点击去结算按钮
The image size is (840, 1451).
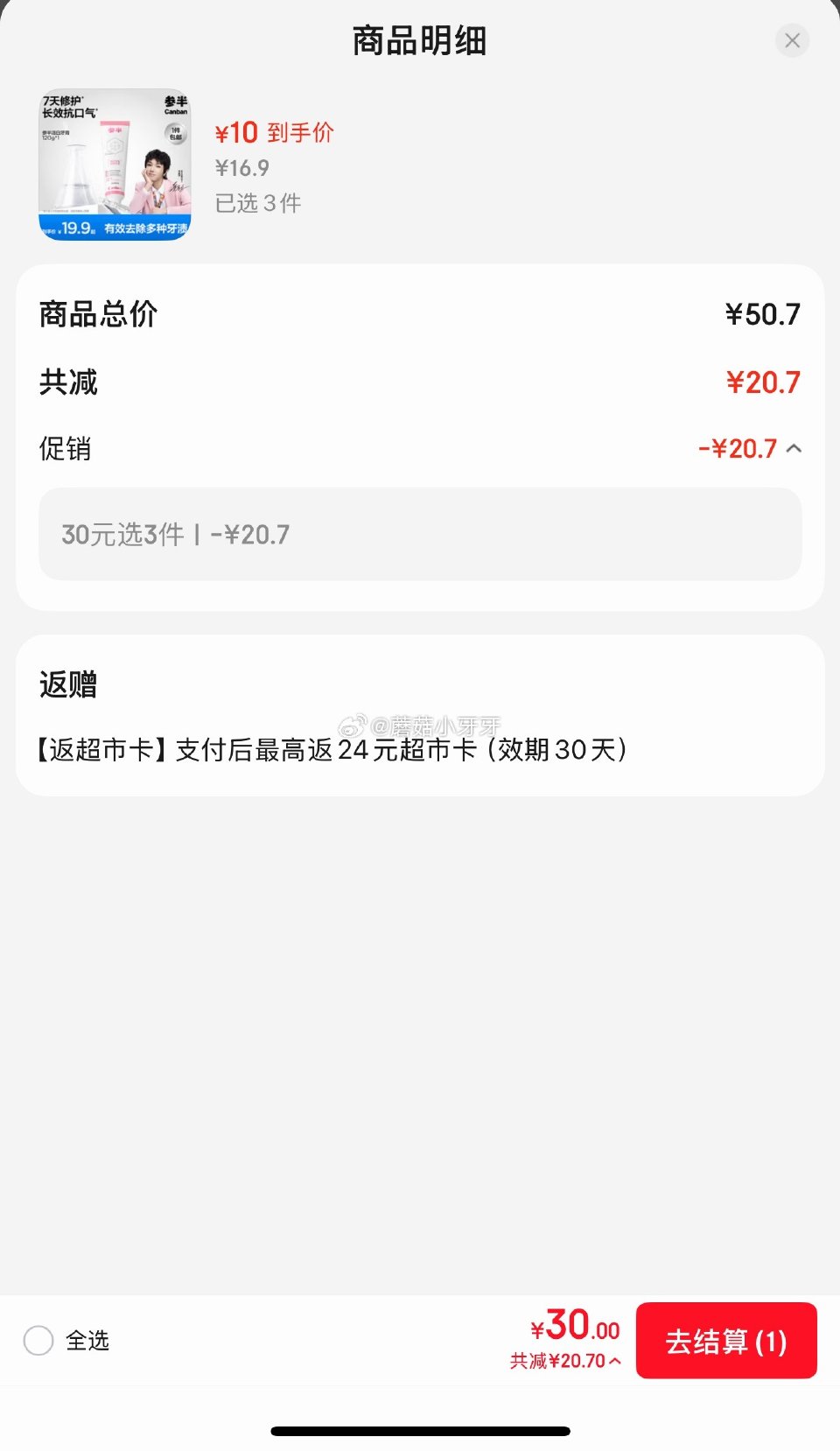coord(727,1342)
